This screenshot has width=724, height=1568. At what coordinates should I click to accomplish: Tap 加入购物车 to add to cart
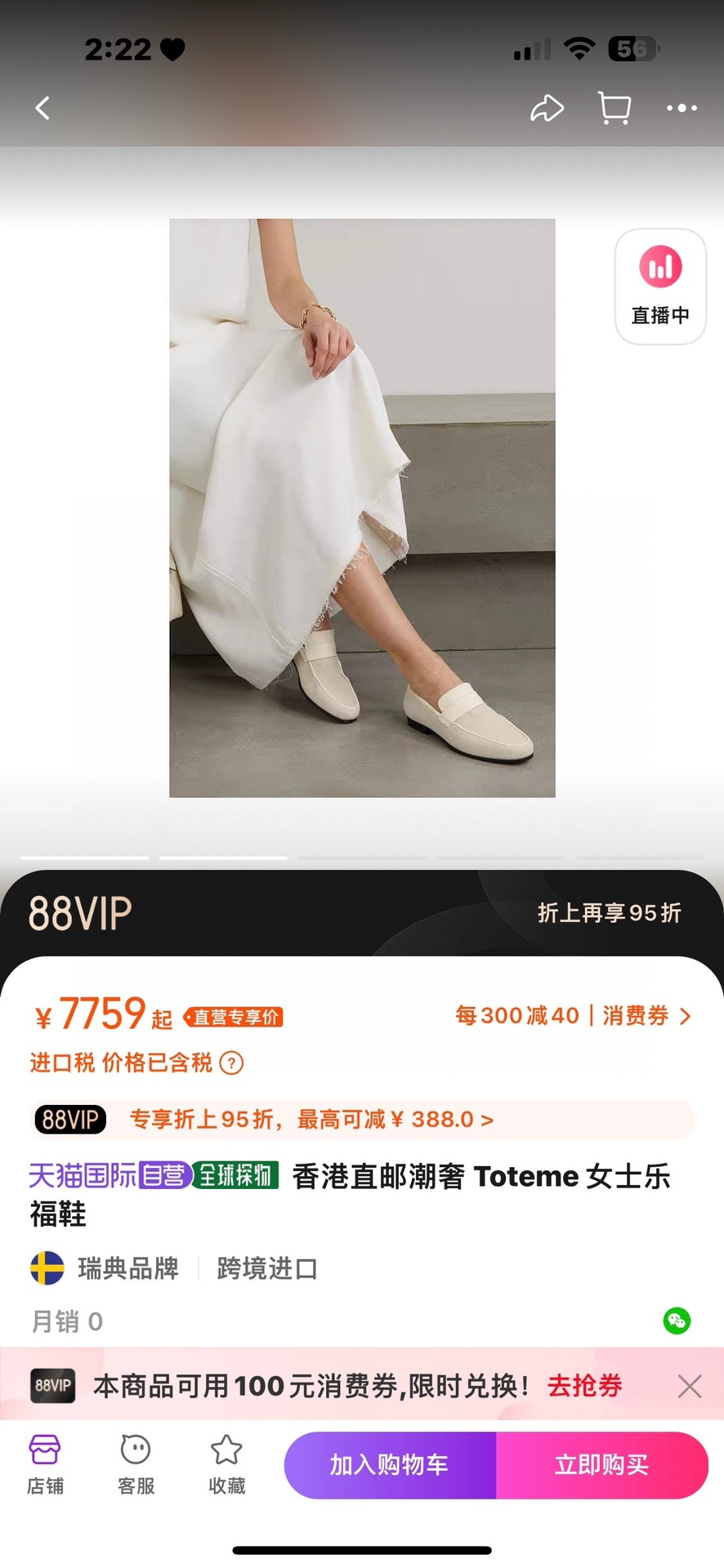[390, 1465]
